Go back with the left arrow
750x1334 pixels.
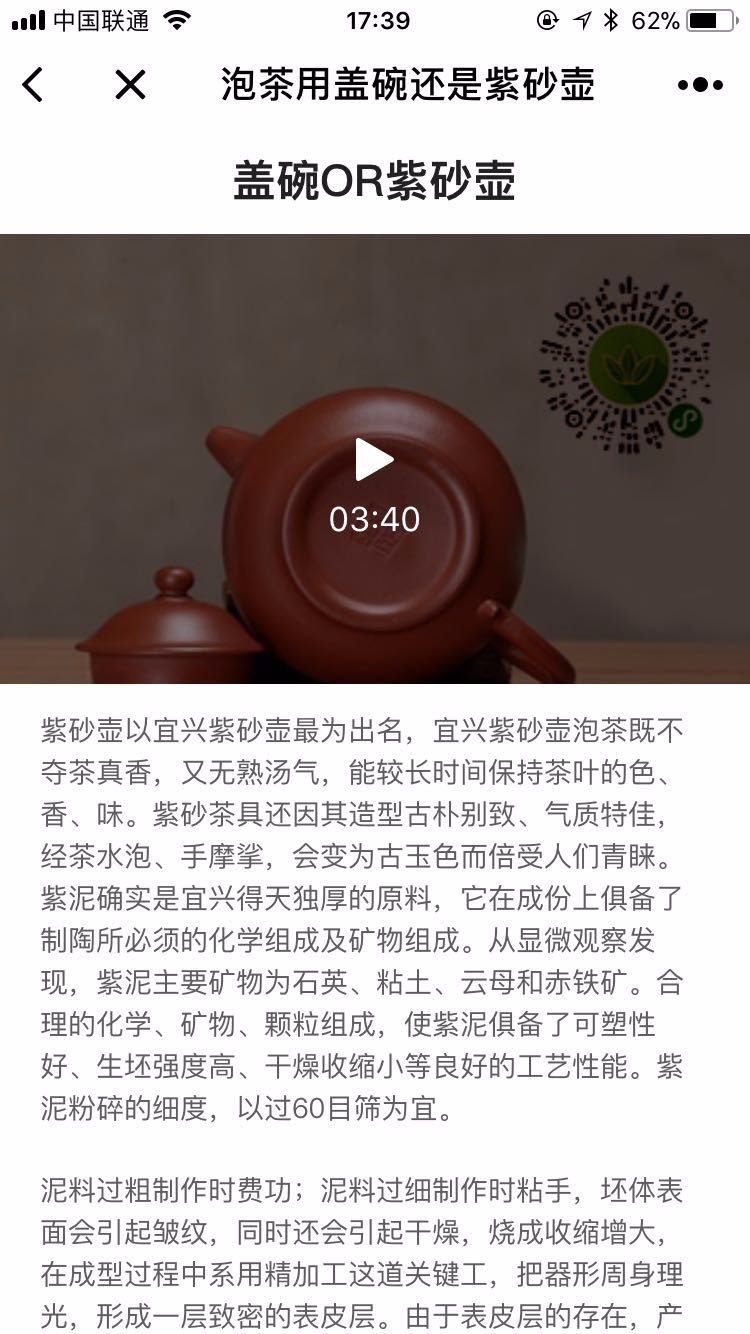[33, 85]
